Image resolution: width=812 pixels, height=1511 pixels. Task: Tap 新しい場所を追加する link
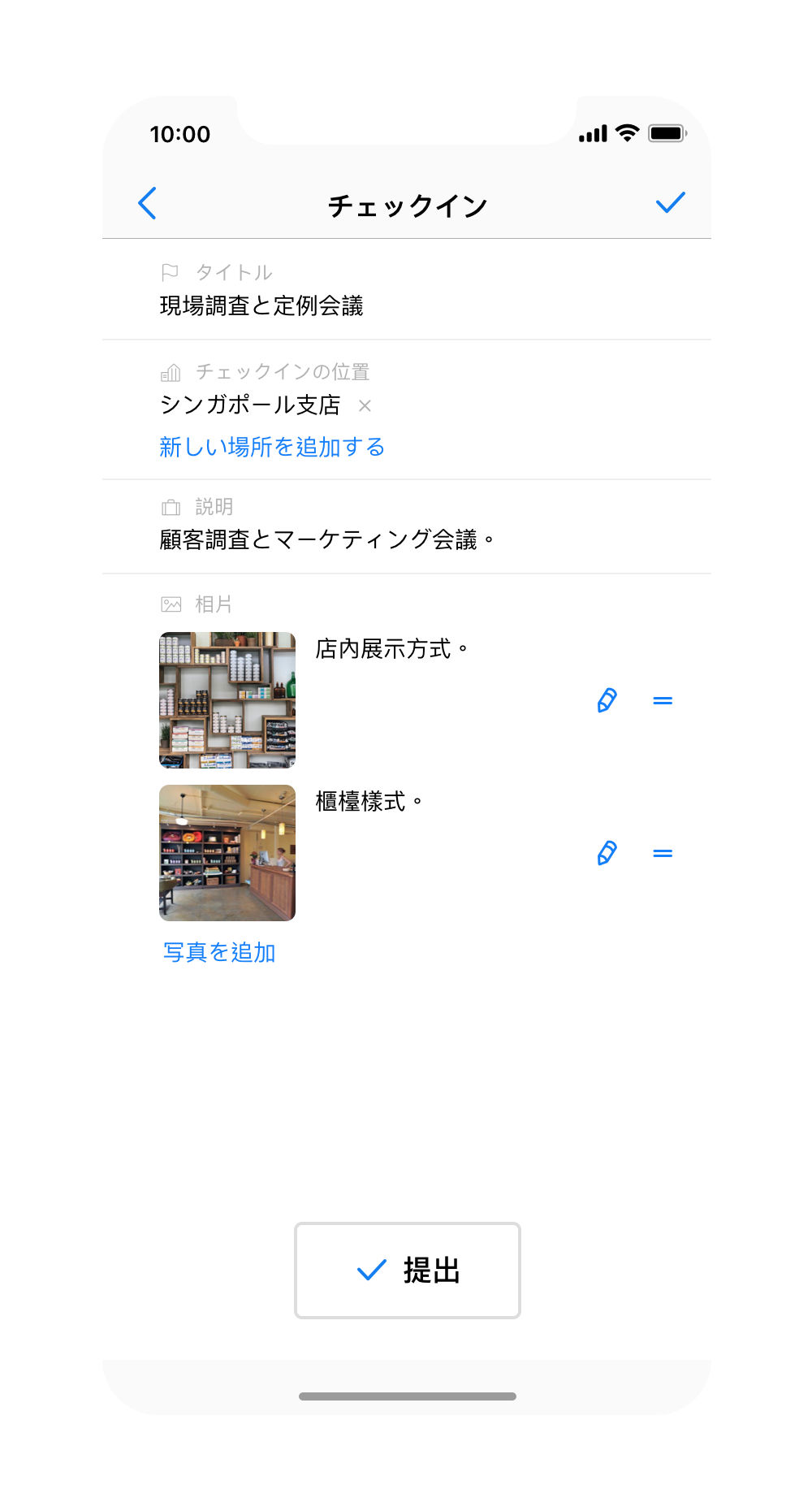tap(272, 447)
